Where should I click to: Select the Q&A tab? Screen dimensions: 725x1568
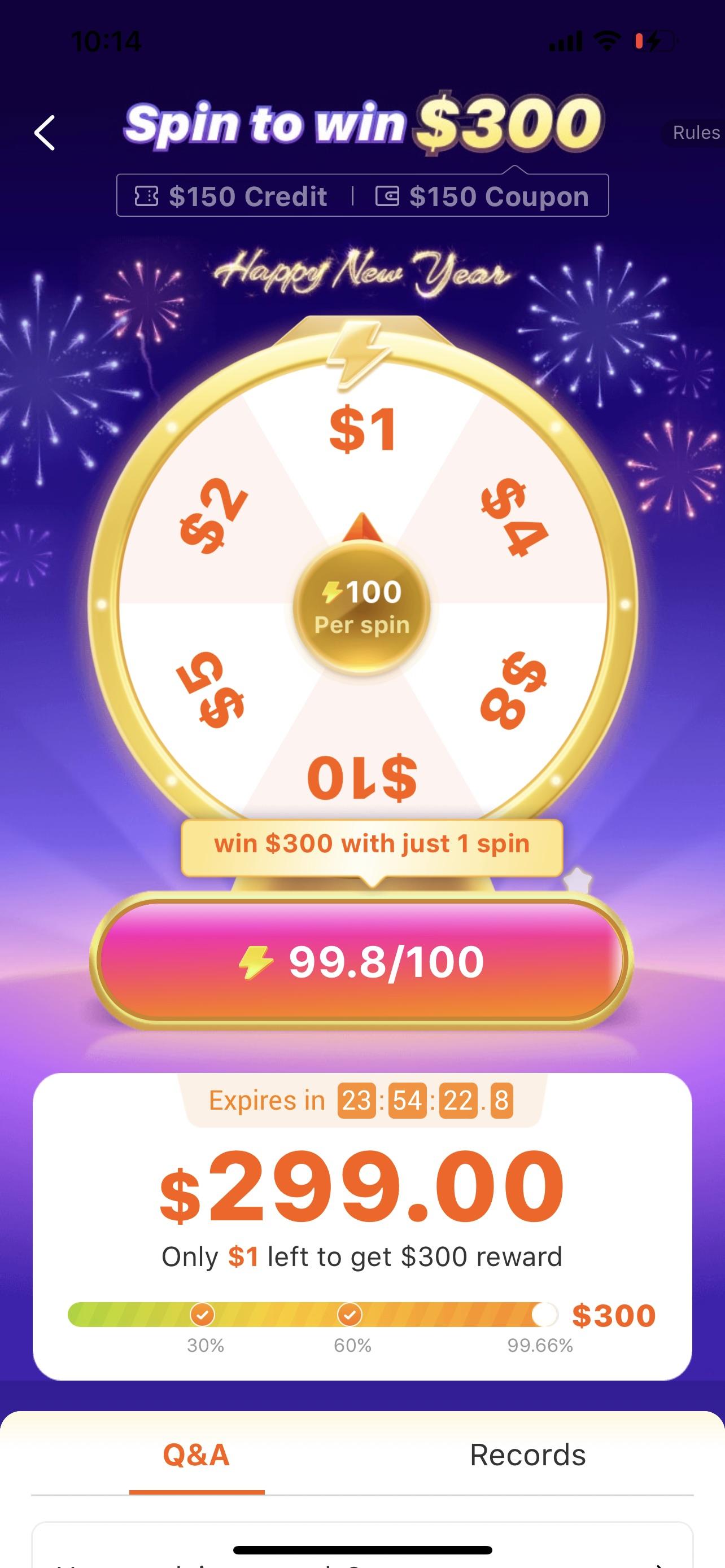(196, 1455)
